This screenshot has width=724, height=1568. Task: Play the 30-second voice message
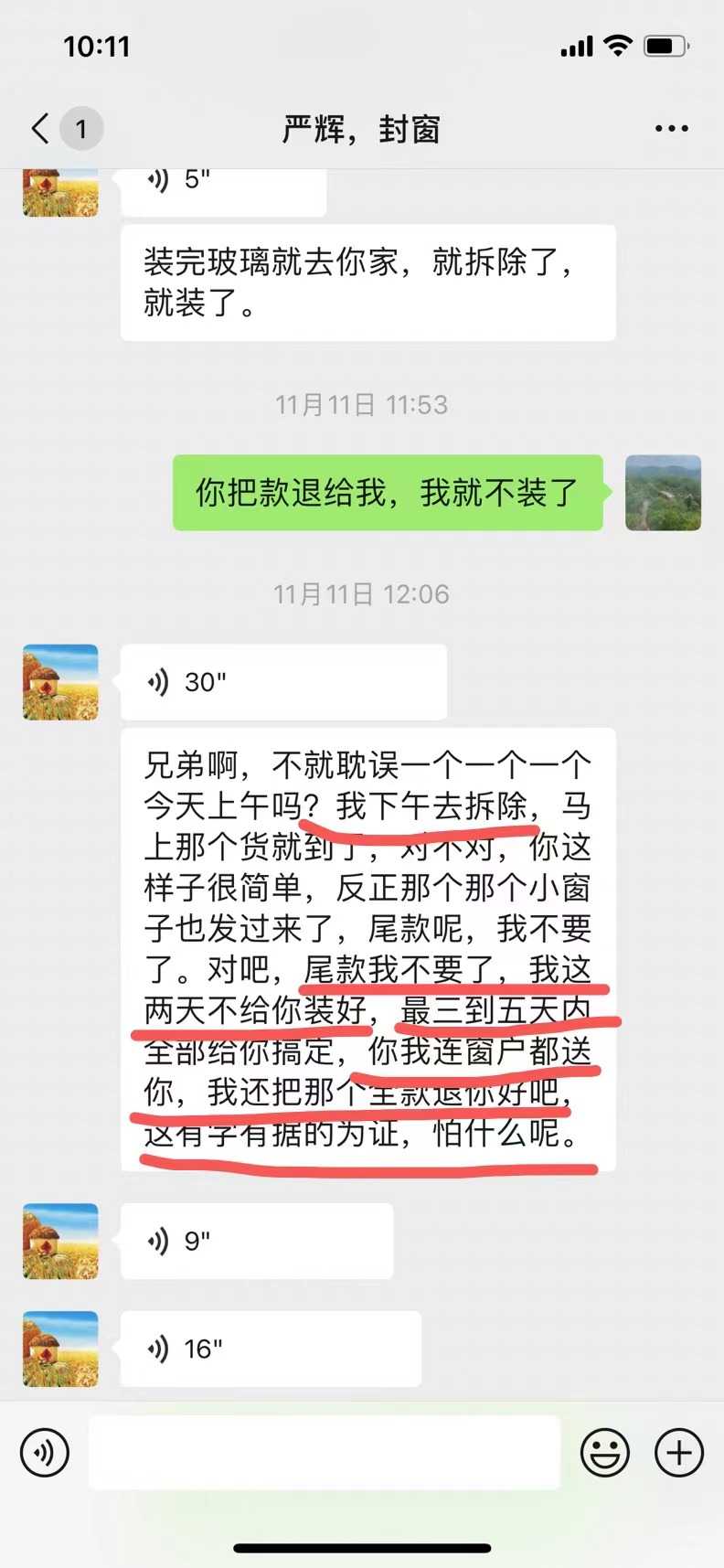pos(283,682)
